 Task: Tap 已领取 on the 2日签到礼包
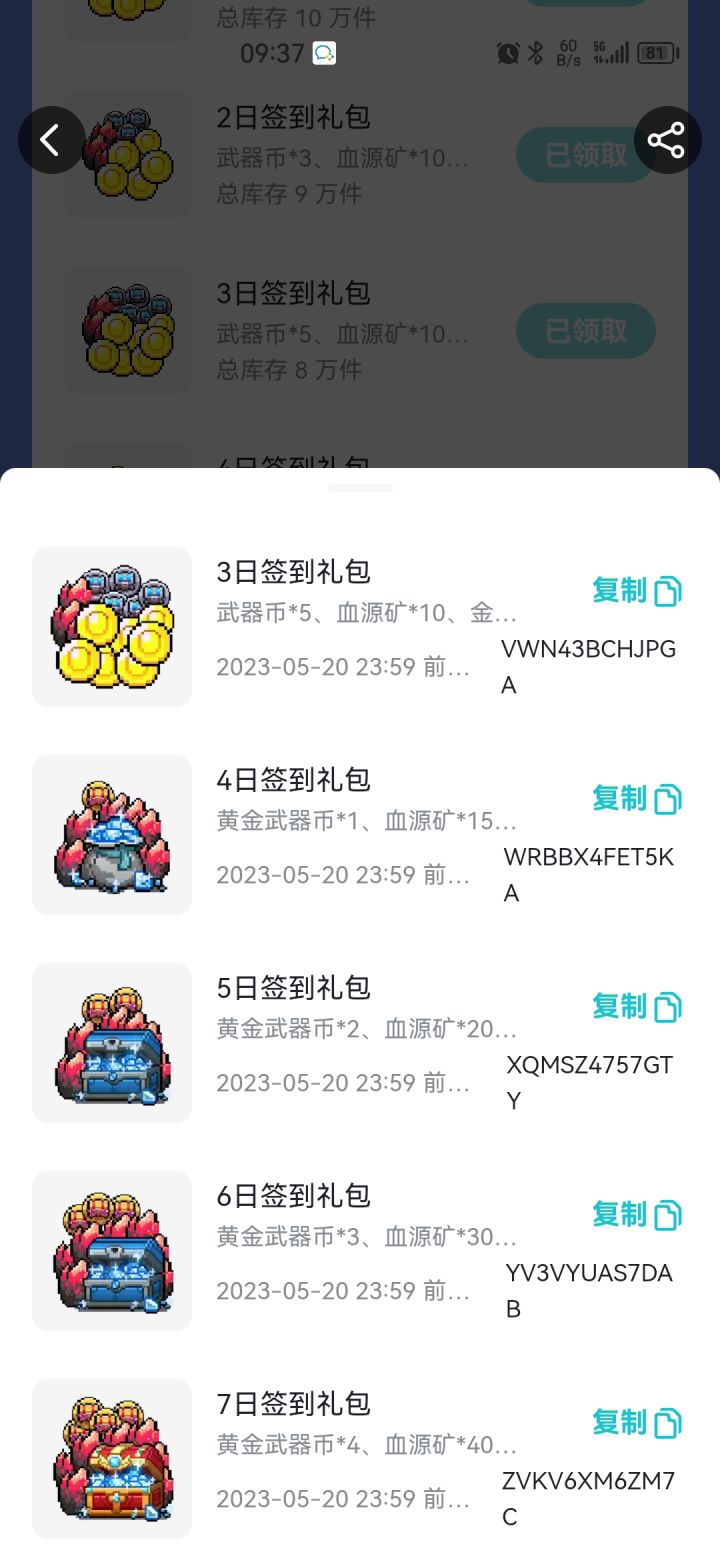[x=585, y=155]
